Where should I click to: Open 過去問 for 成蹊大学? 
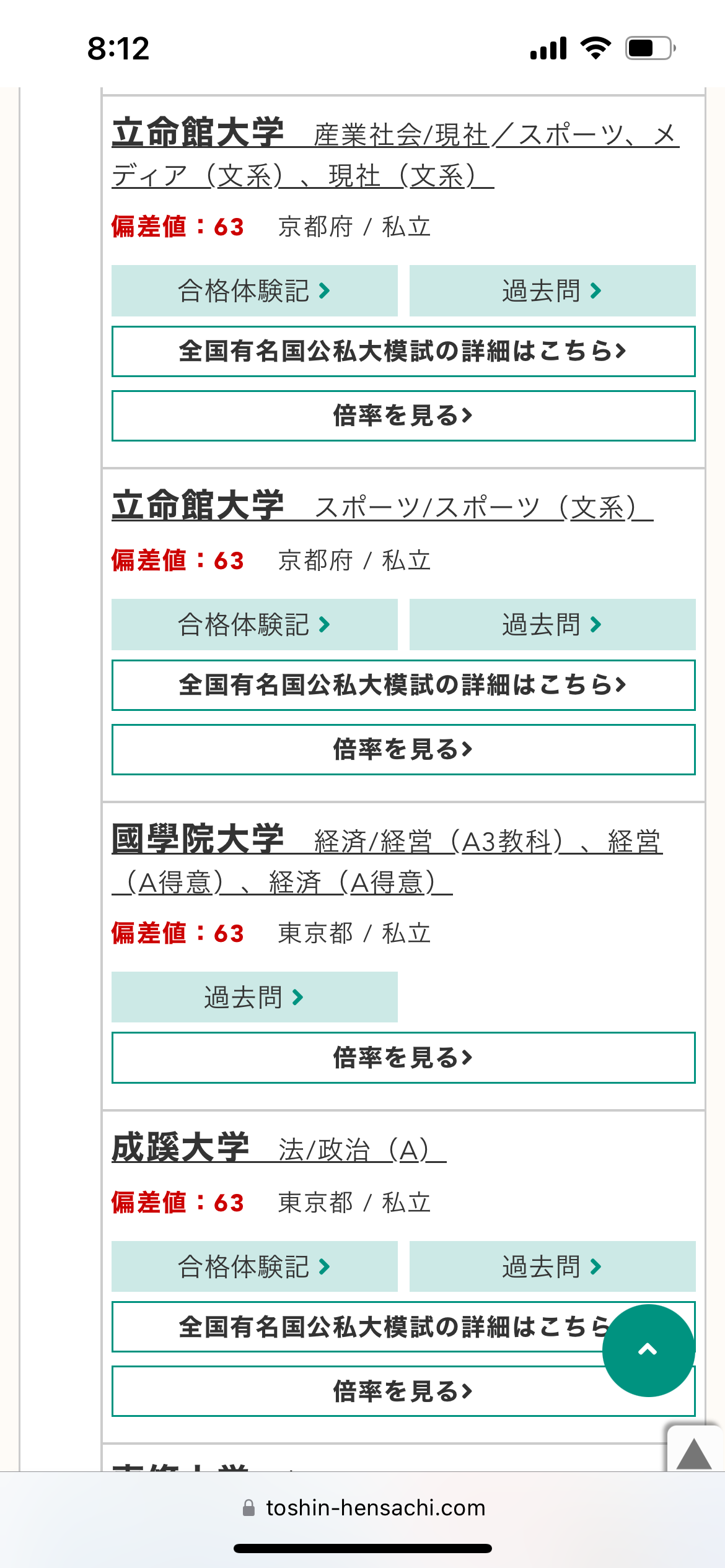point(553,1266)
